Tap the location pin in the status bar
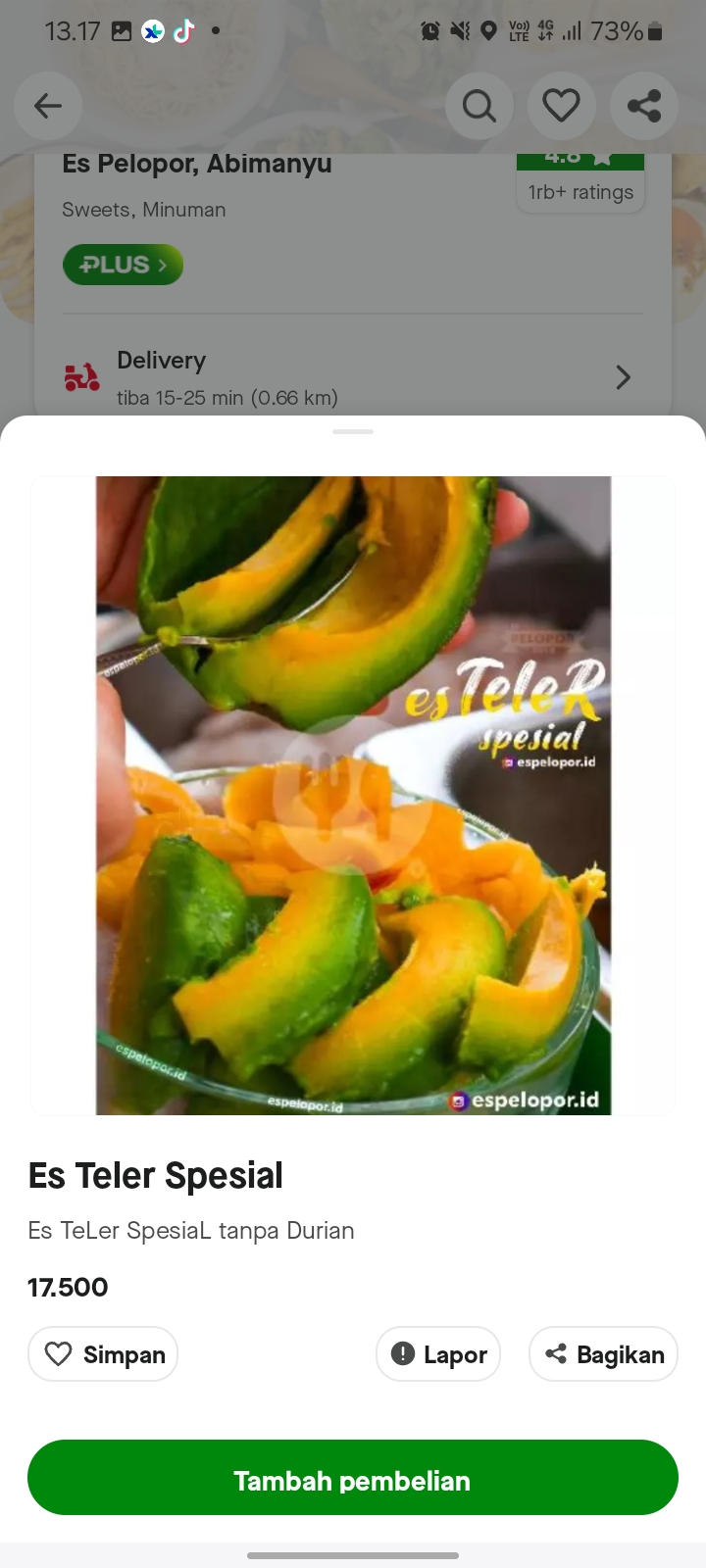Screen dimensions: 706x1568 [x=489, y=30]
